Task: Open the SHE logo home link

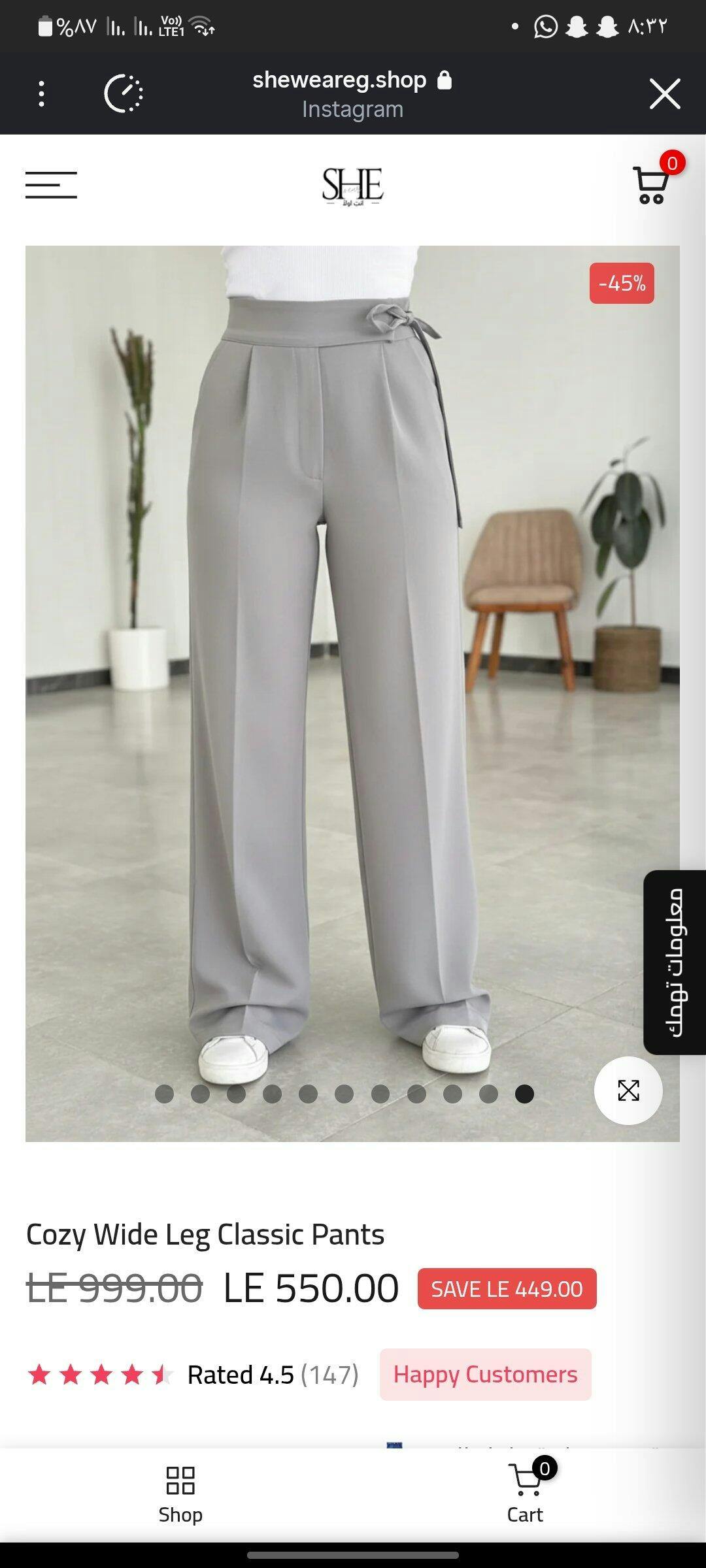Action: [352, 186]
